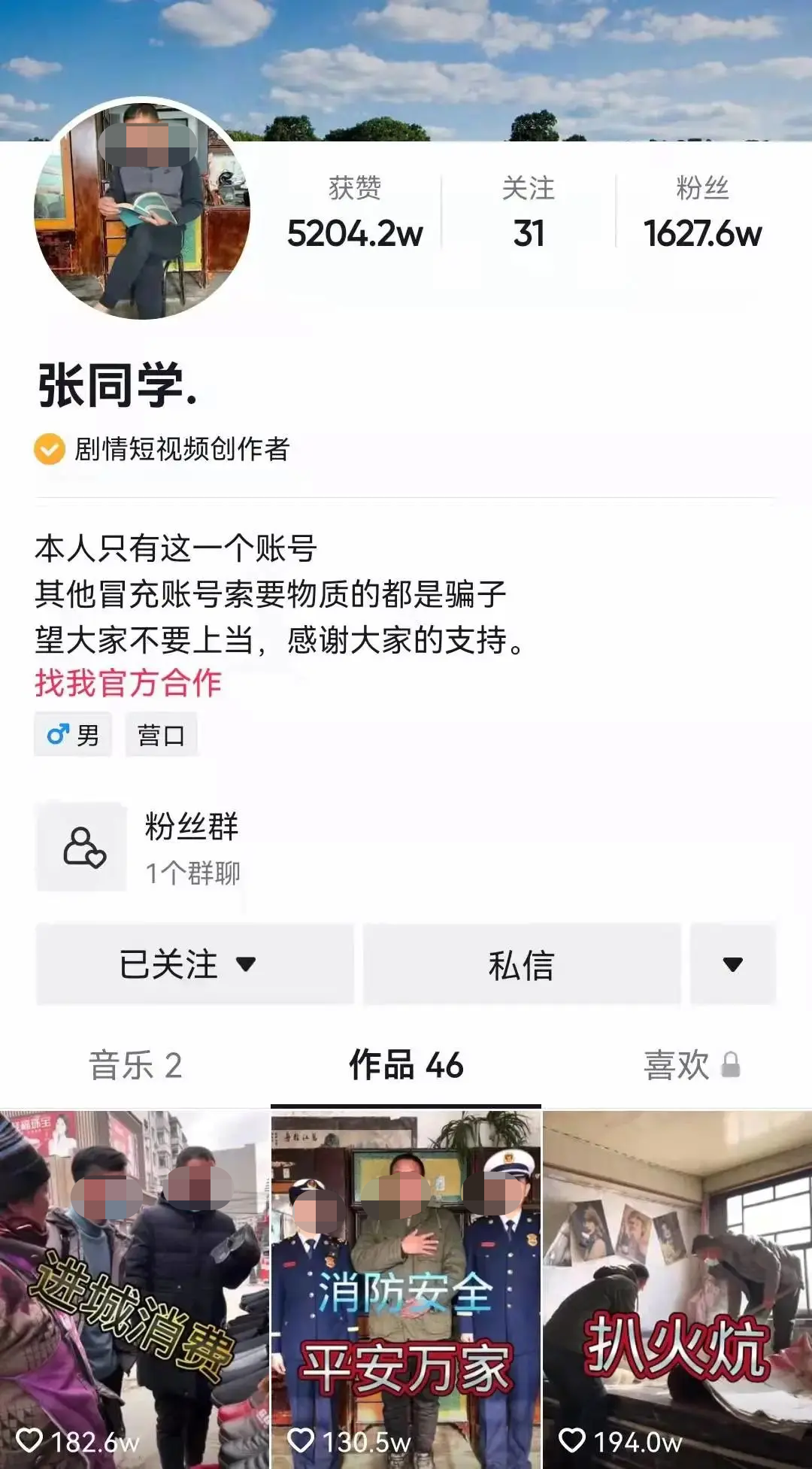Open the 消防安全 平安万家 video
The image size is (812, 1469).
point(406,1289)
